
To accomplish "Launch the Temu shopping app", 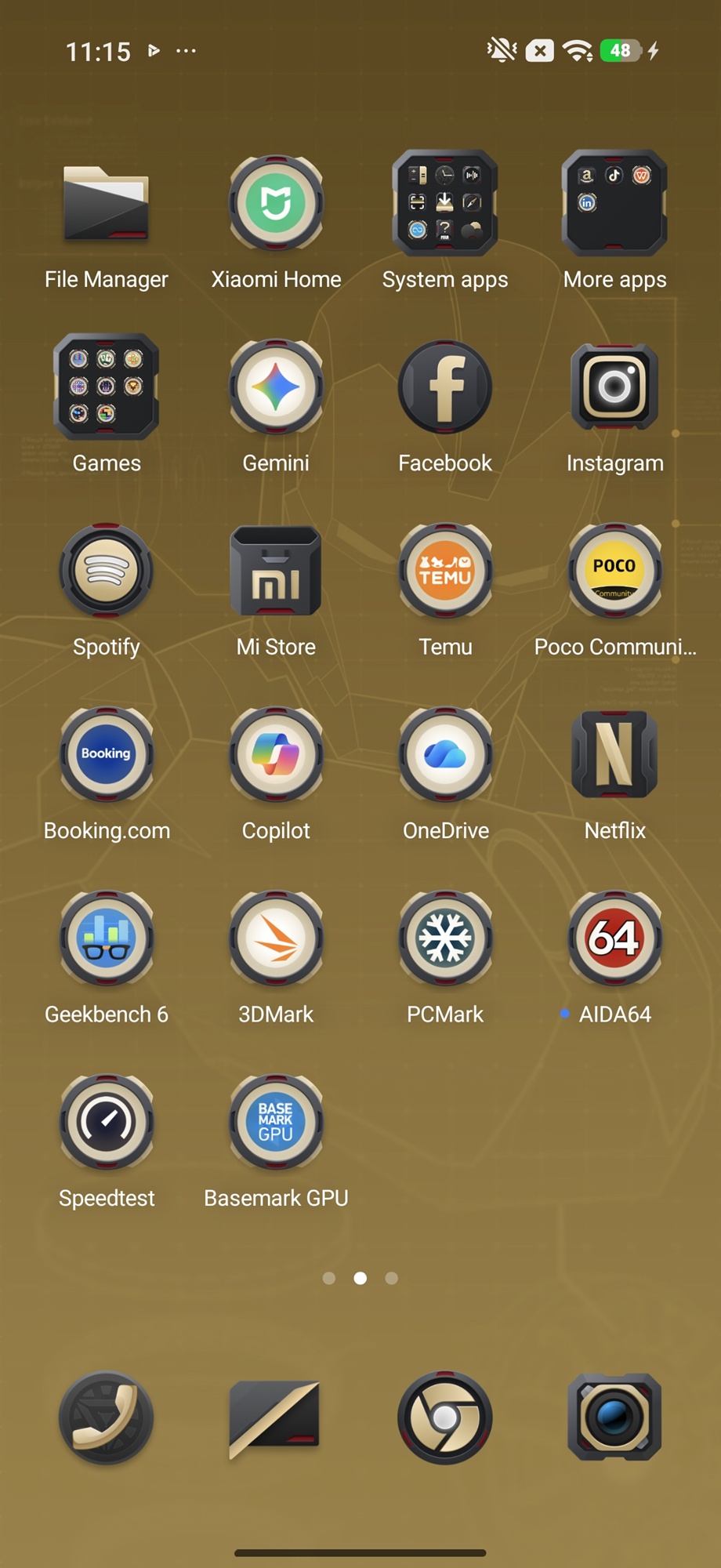I will [445, 571].
